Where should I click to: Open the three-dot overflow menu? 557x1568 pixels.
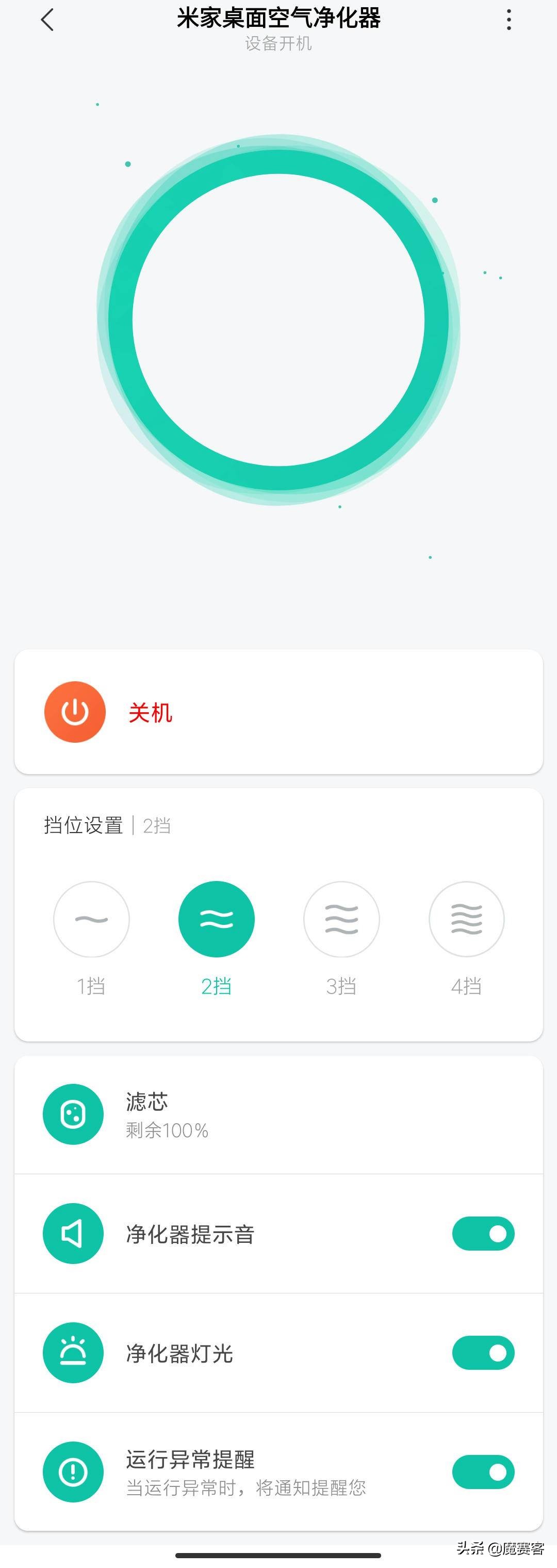509,20
